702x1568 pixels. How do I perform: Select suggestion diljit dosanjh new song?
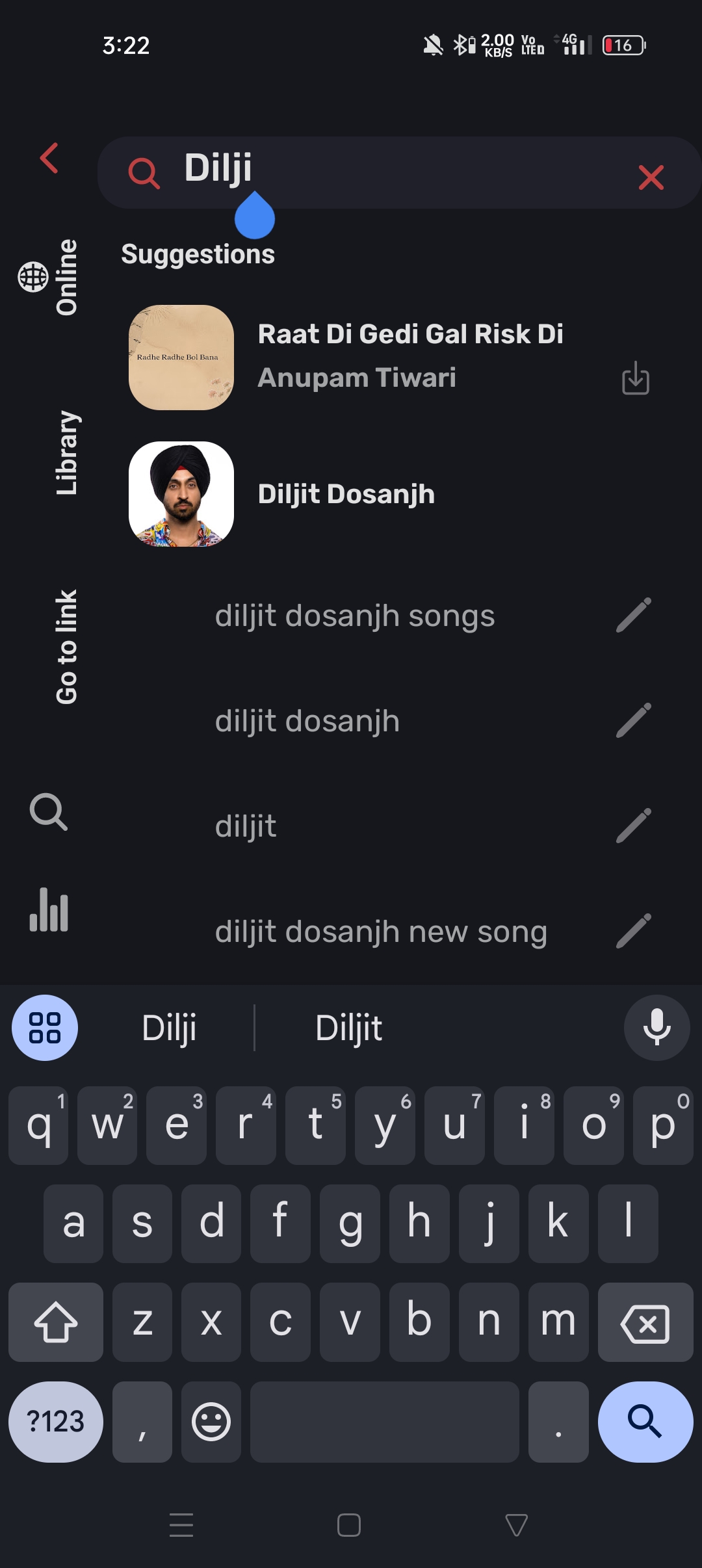pos(381,932)
